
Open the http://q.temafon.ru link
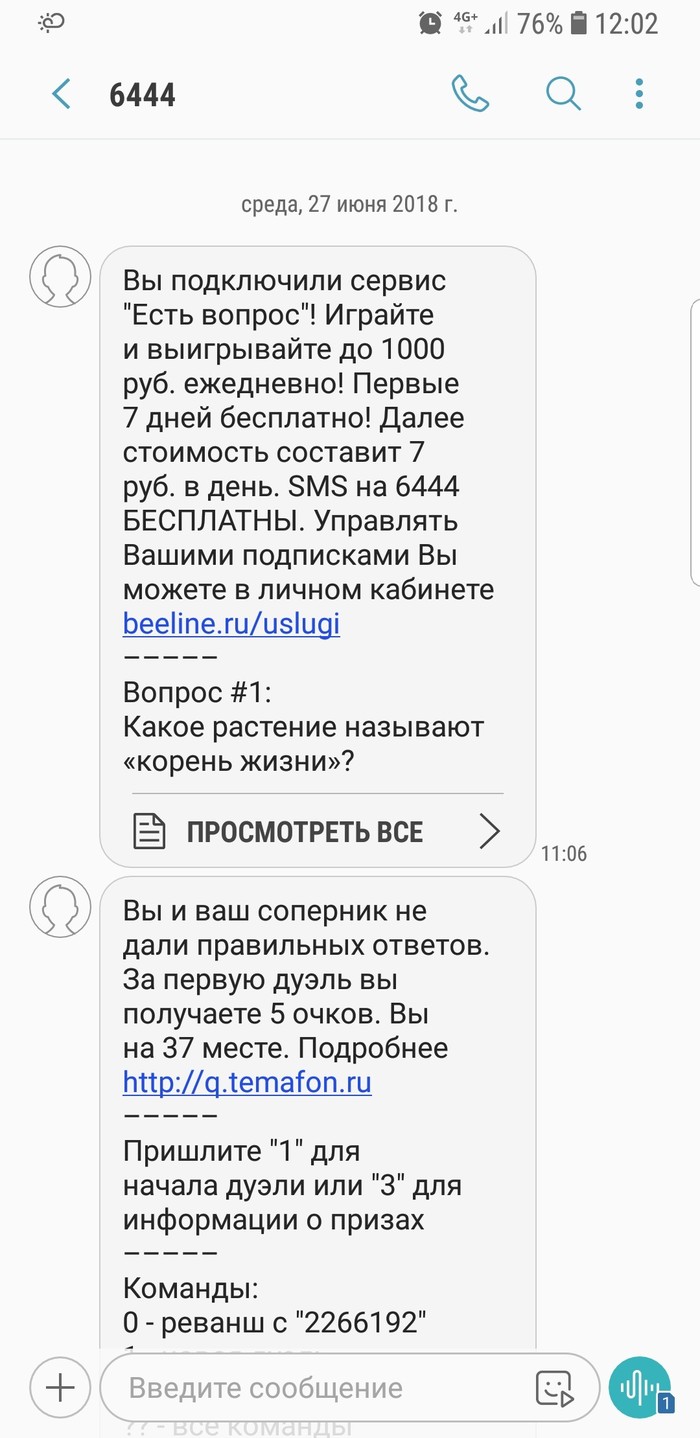click(x=247, y=1082)
